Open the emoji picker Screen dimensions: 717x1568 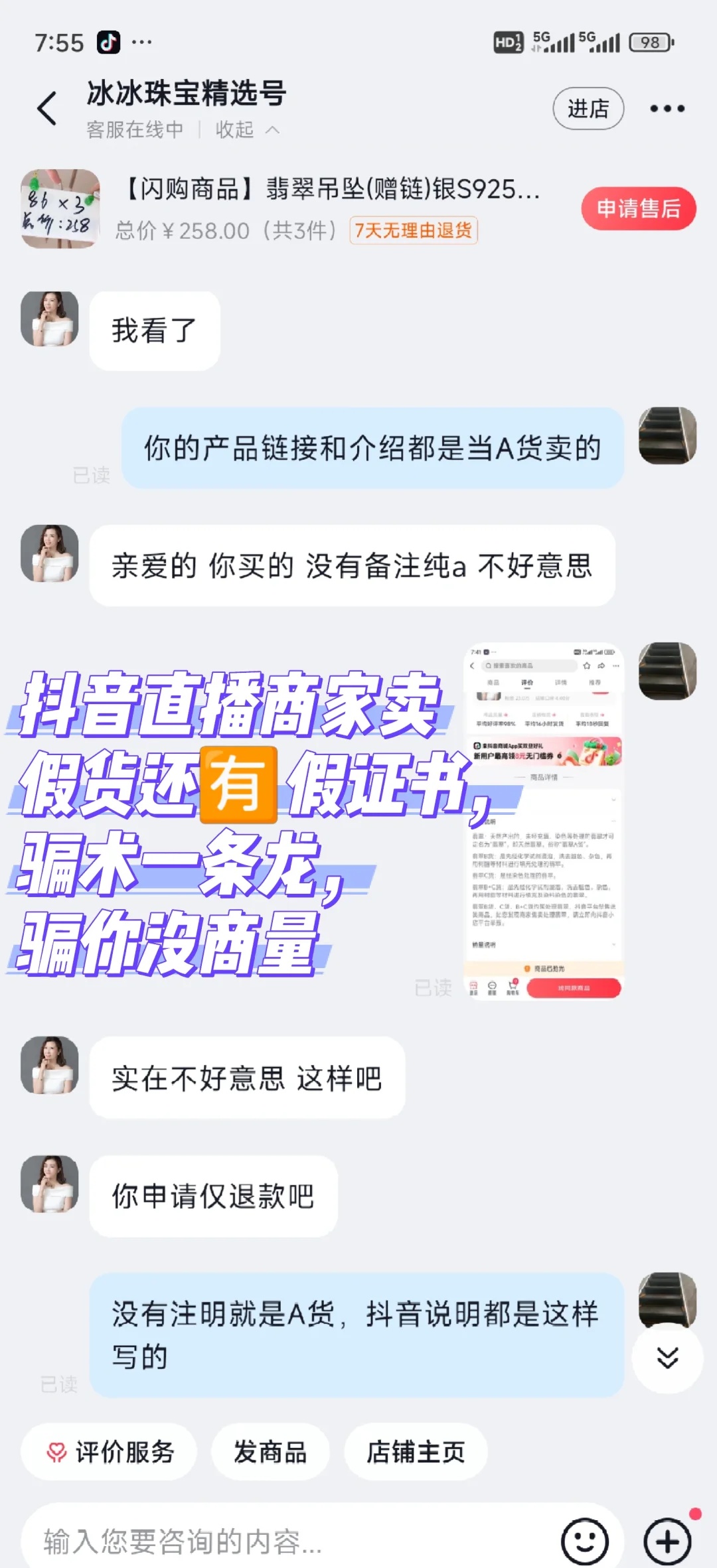click(x=584, y=1541)
